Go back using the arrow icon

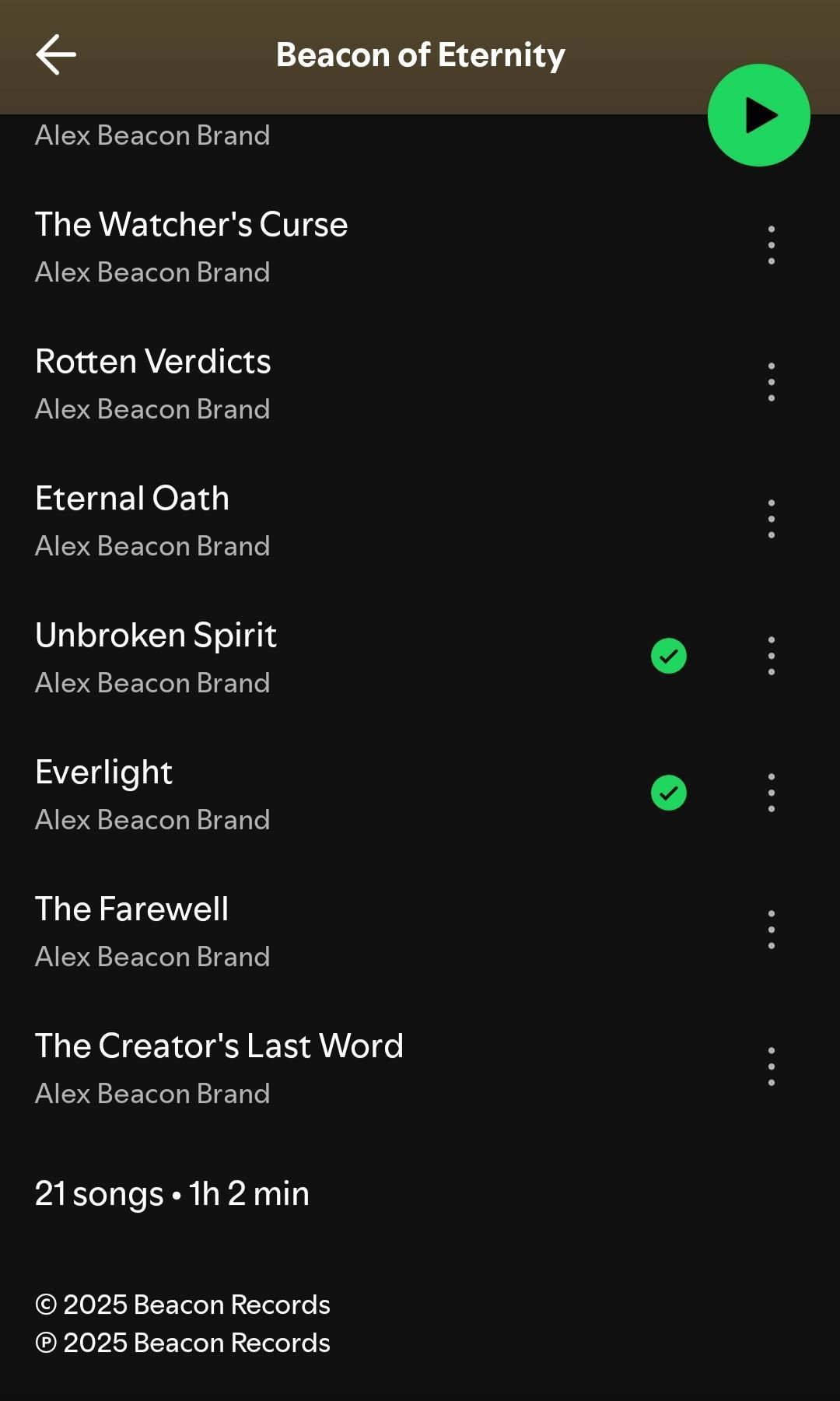click(x=56, y=54)
